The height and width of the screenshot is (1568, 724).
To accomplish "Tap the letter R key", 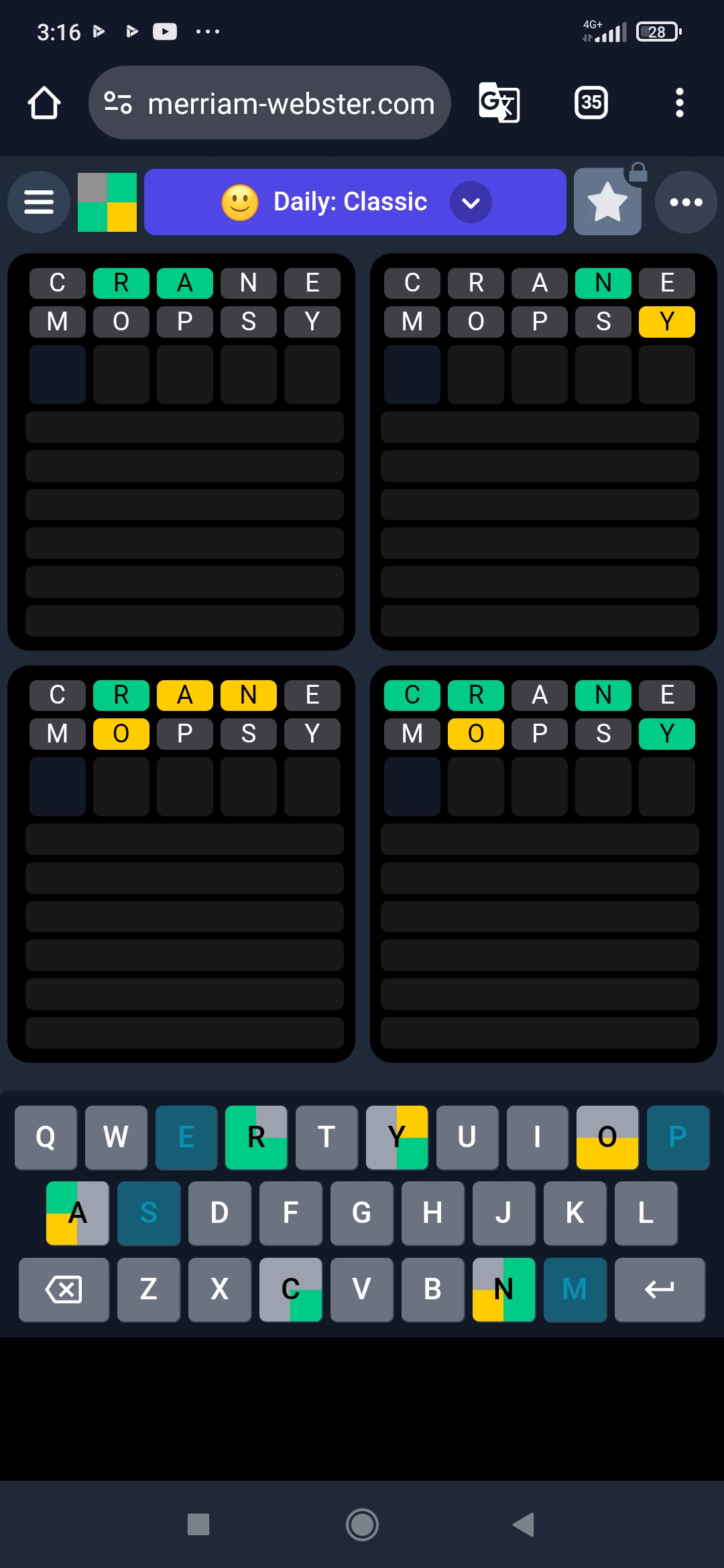I will point(256,1138).
